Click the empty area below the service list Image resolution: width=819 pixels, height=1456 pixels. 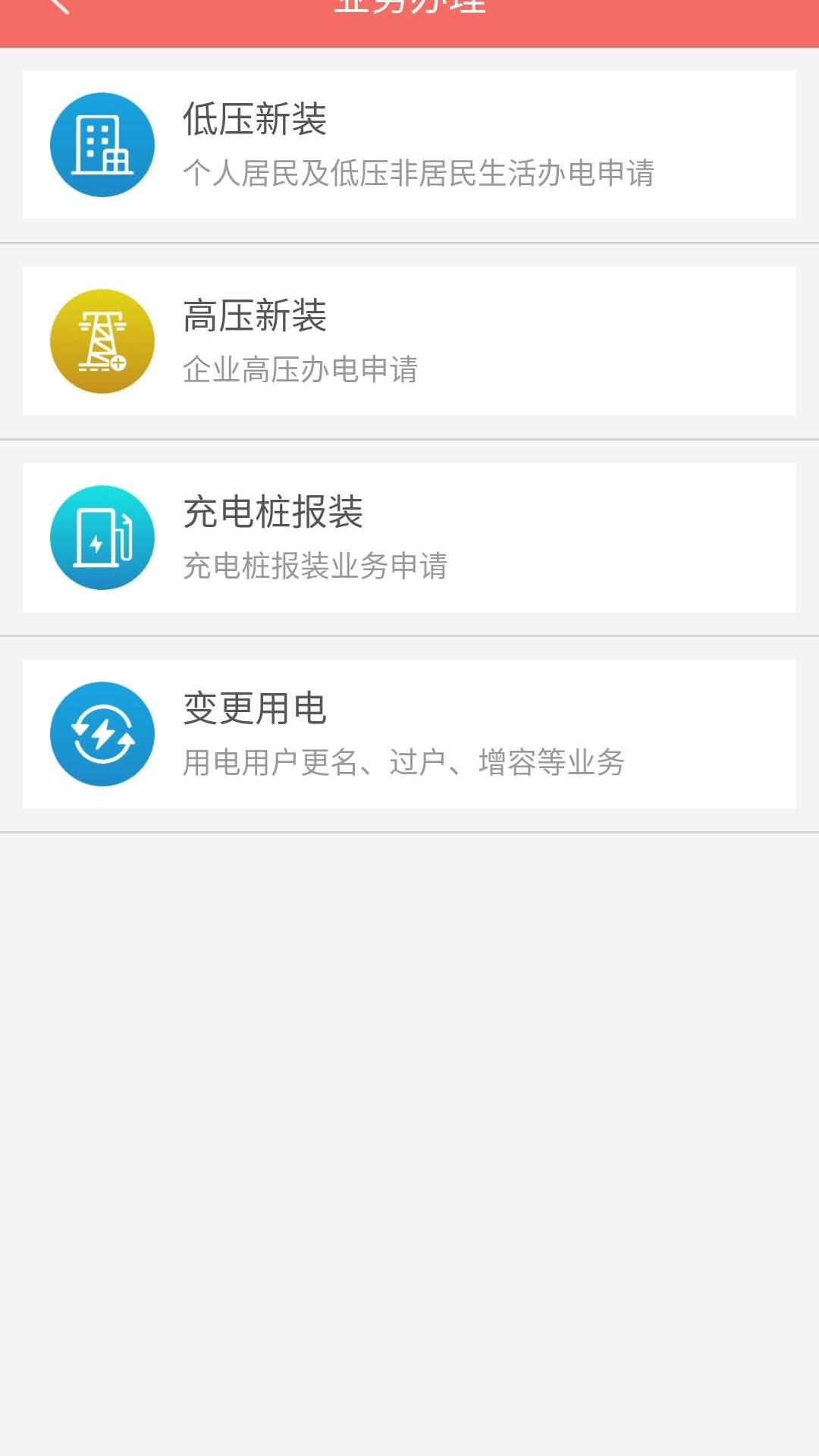[x=409, y=1100]
